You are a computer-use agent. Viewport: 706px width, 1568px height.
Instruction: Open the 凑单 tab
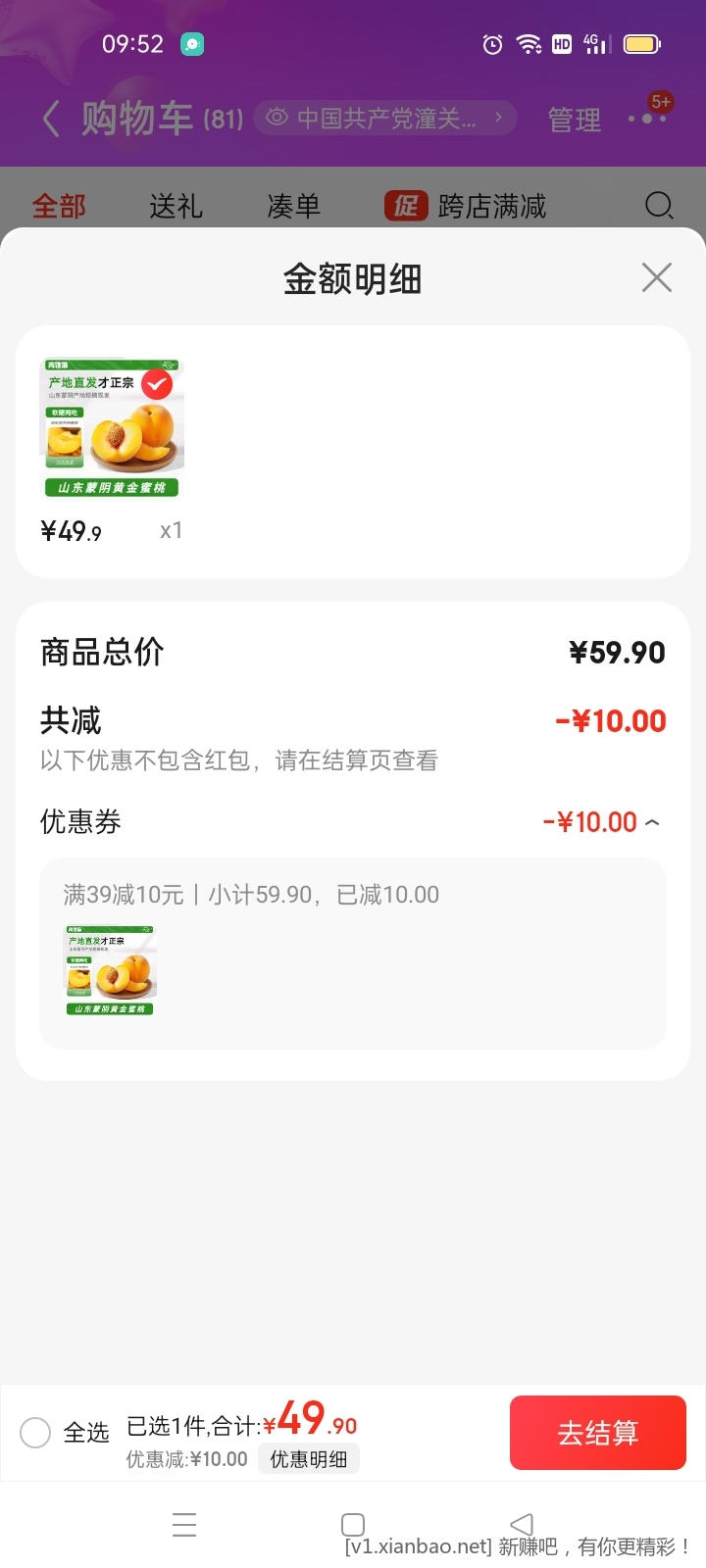pyautogui.click(x=293, y=206)
